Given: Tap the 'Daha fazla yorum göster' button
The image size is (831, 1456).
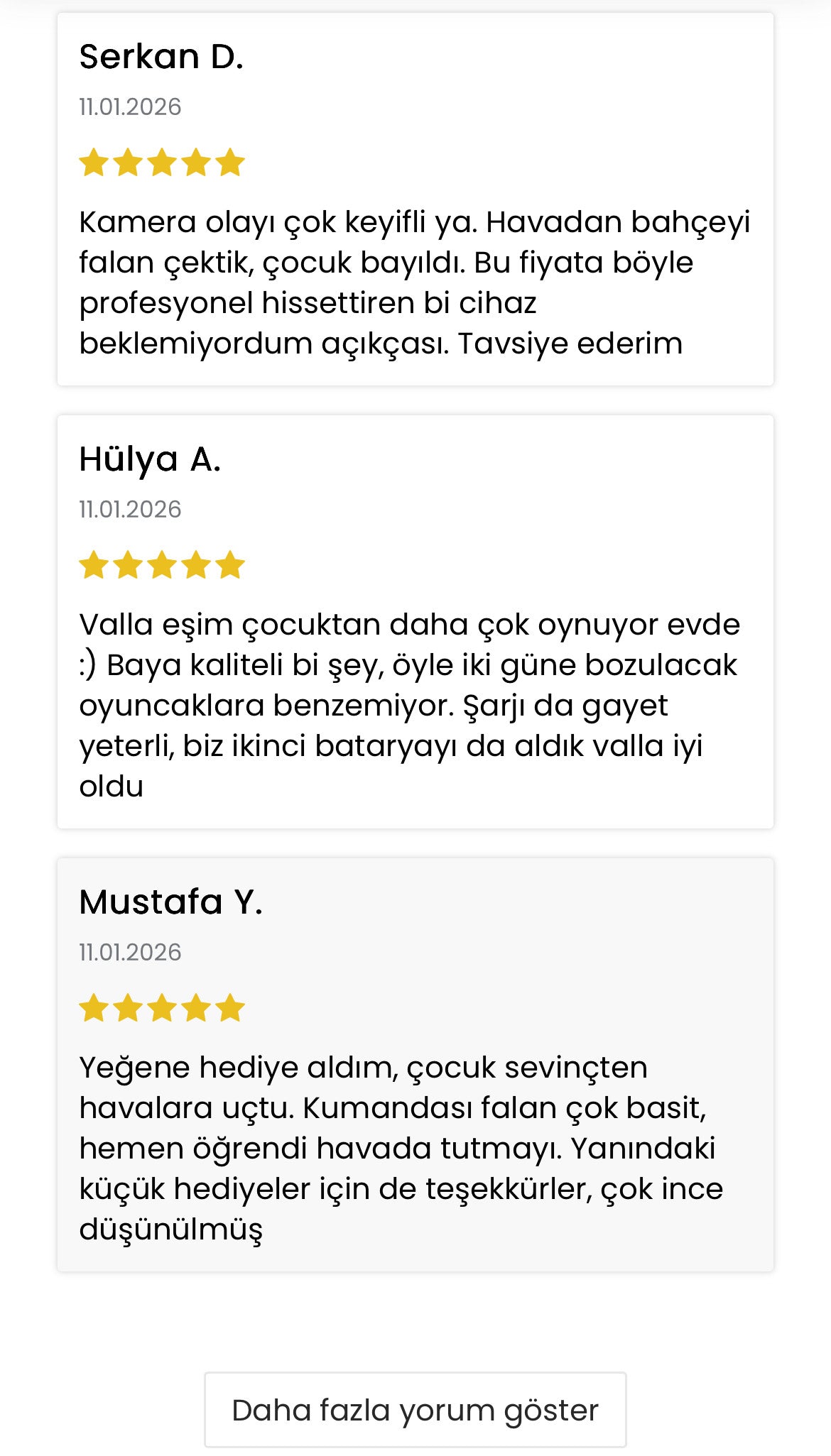Looking at the screenshot, I should (x=415, y=1409).
